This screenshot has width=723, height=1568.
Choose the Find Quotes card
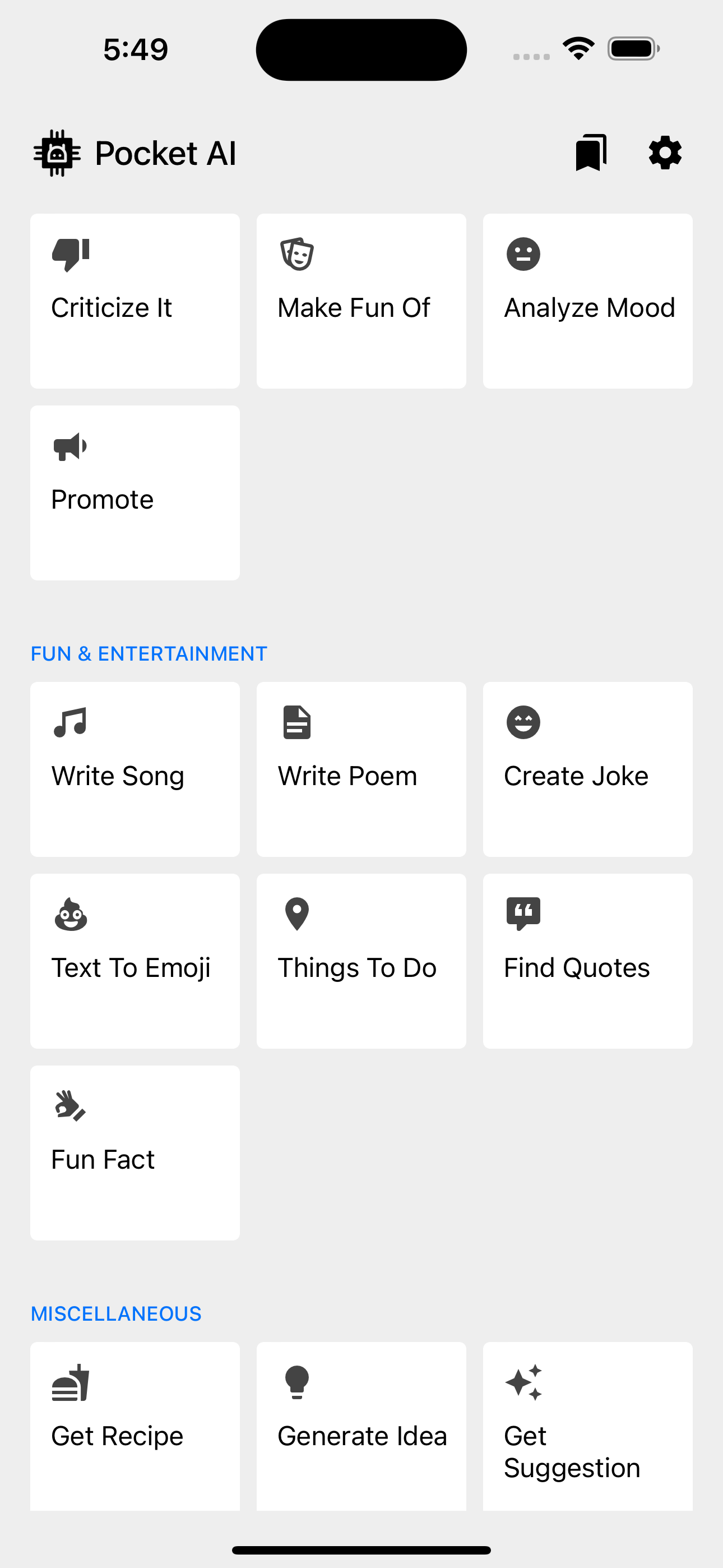[587, 961]
